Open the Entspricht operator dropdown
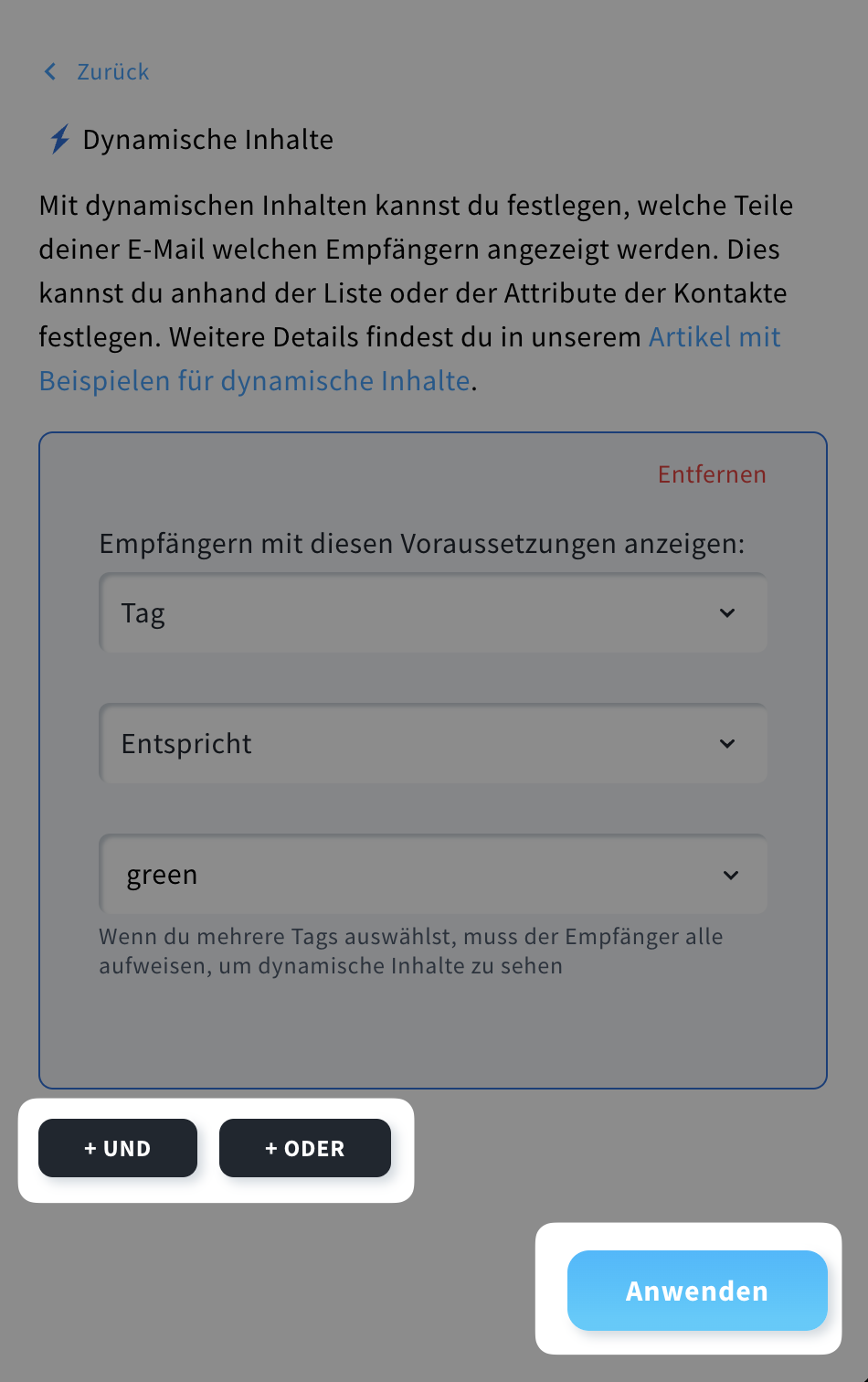Screen dimensions: 868x1382 433,744
